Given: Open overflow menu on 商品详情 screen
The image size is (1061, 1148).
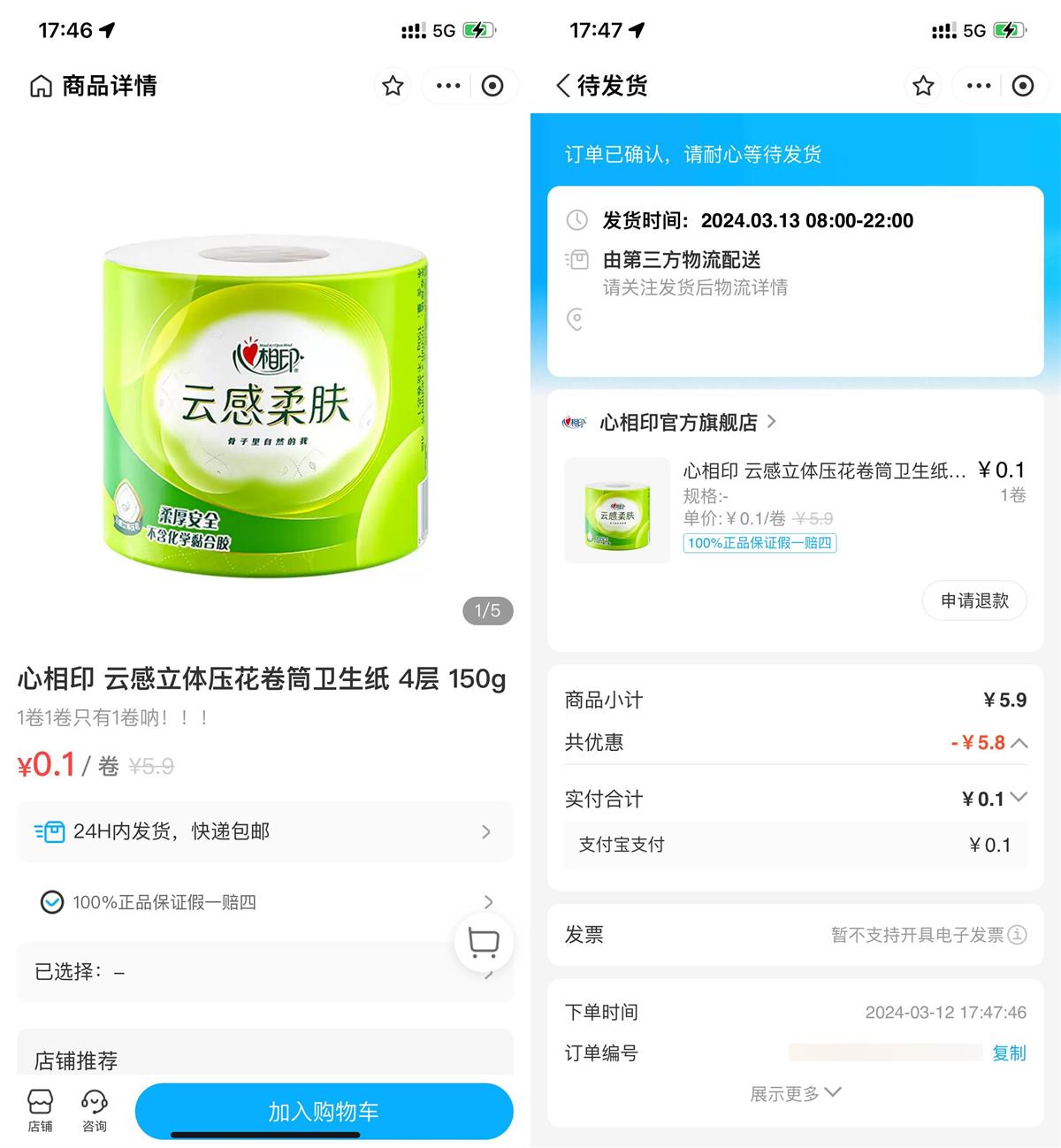Looking at the screenshot, I should tap(448, 86).
